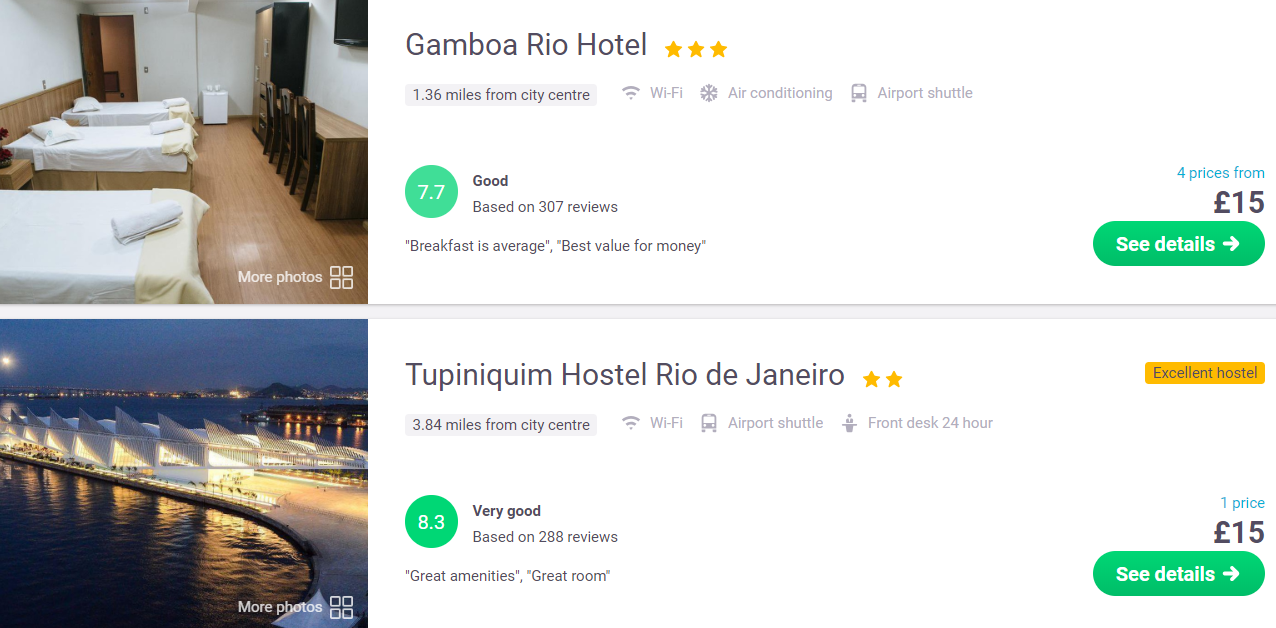Screen dimensions: 1276x628
Task: See details for Gamboa Rio Hotel
Action: (1178, 244)
